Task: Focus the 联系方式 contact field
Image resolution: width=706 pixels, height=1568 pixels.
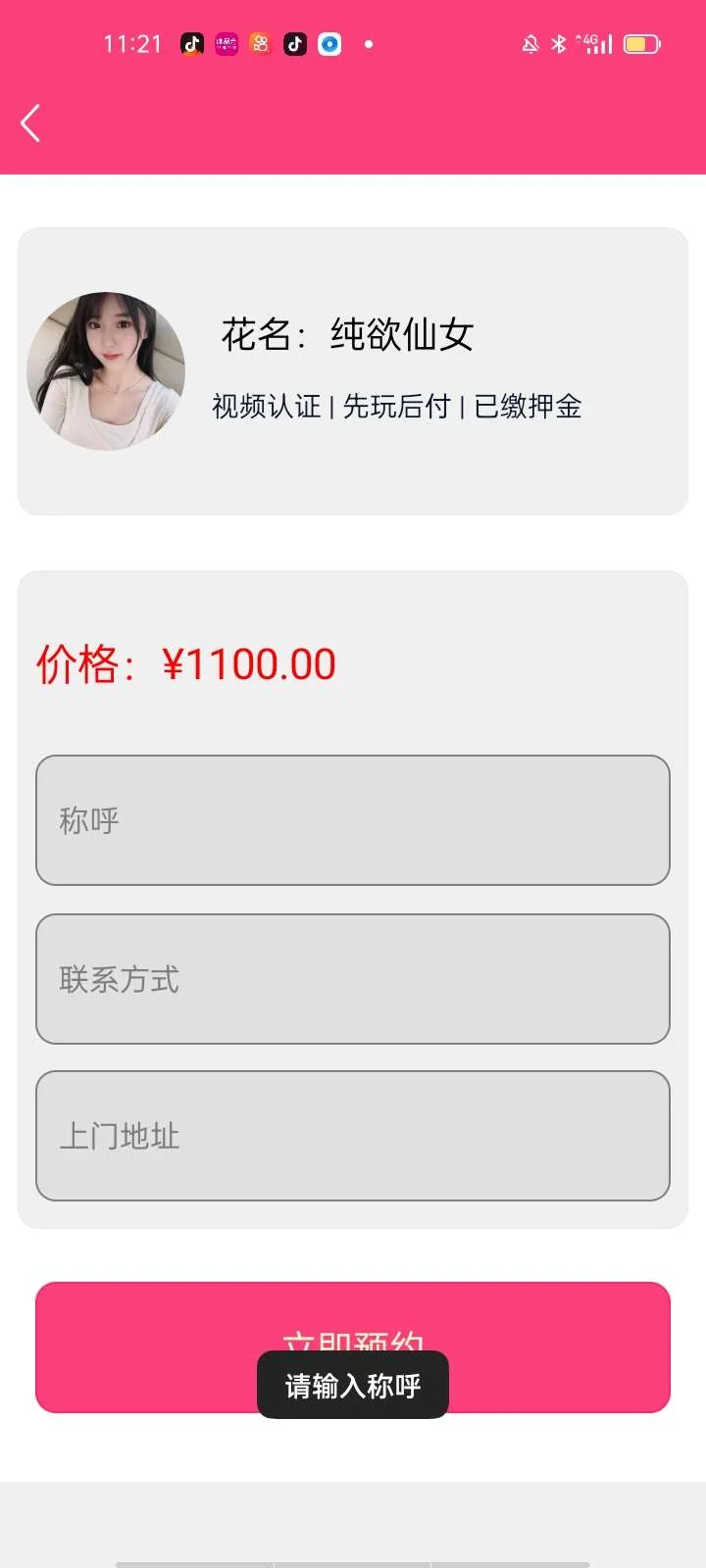Action: click(353, 979)
